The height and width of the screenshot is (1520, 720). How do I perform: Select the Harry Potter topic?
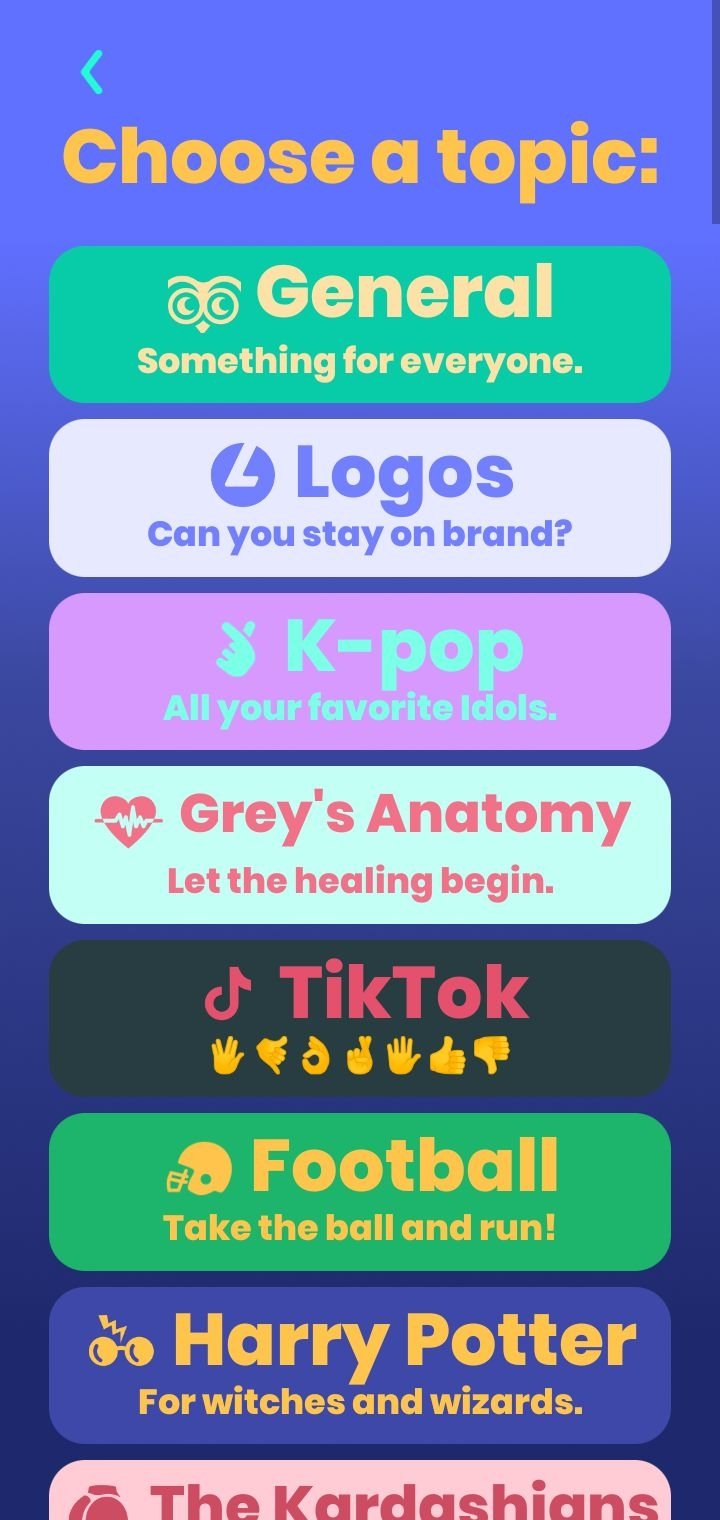360,1365
